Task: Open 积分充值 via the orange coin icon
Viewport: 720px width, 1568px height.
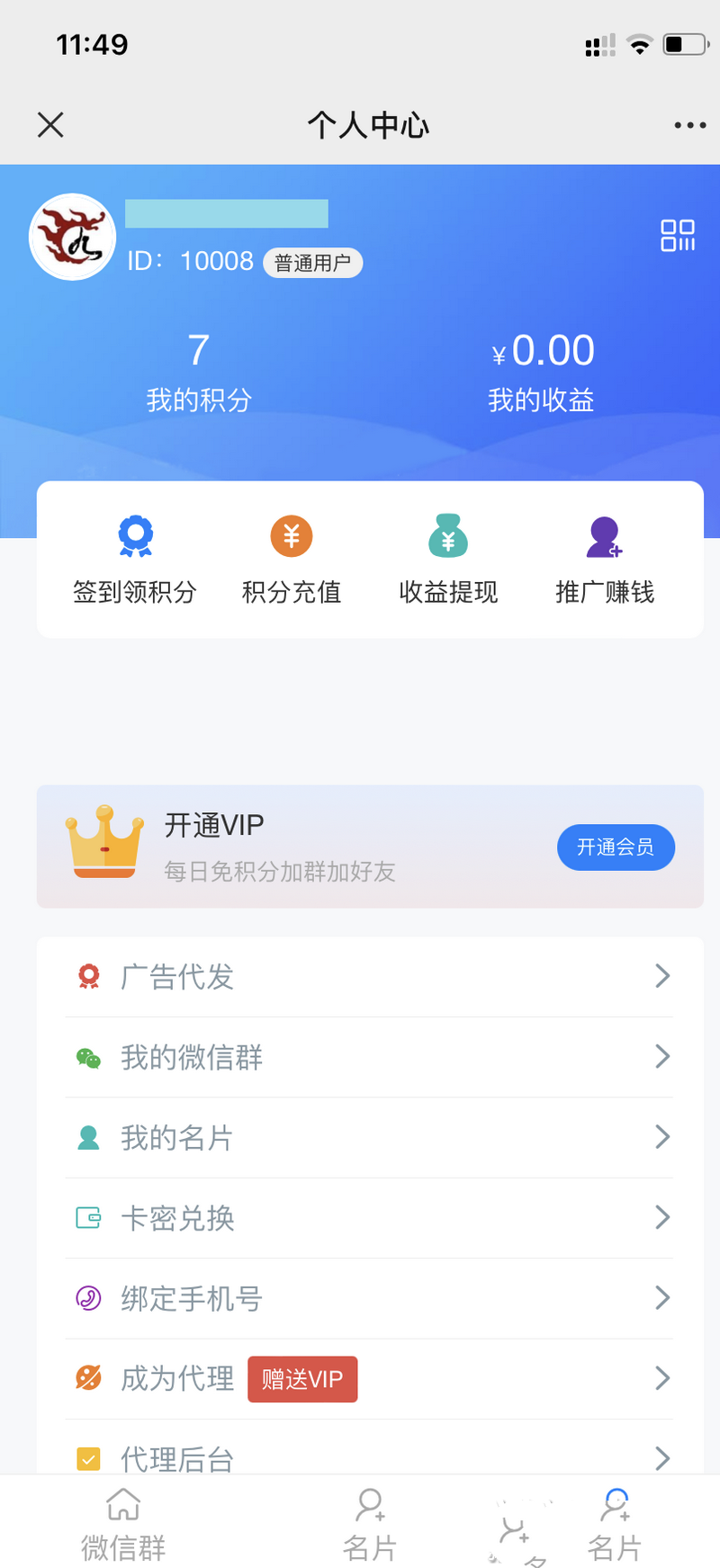Action: (290, 534)
